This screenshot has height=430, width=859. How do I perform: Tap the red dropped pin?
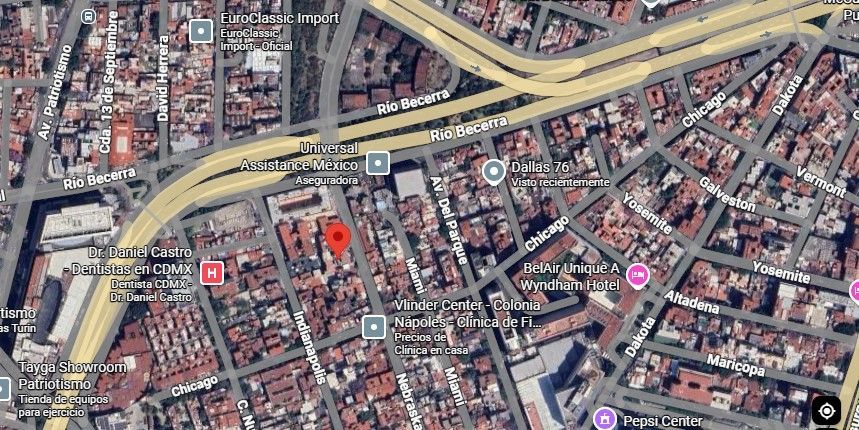point(338,240)
